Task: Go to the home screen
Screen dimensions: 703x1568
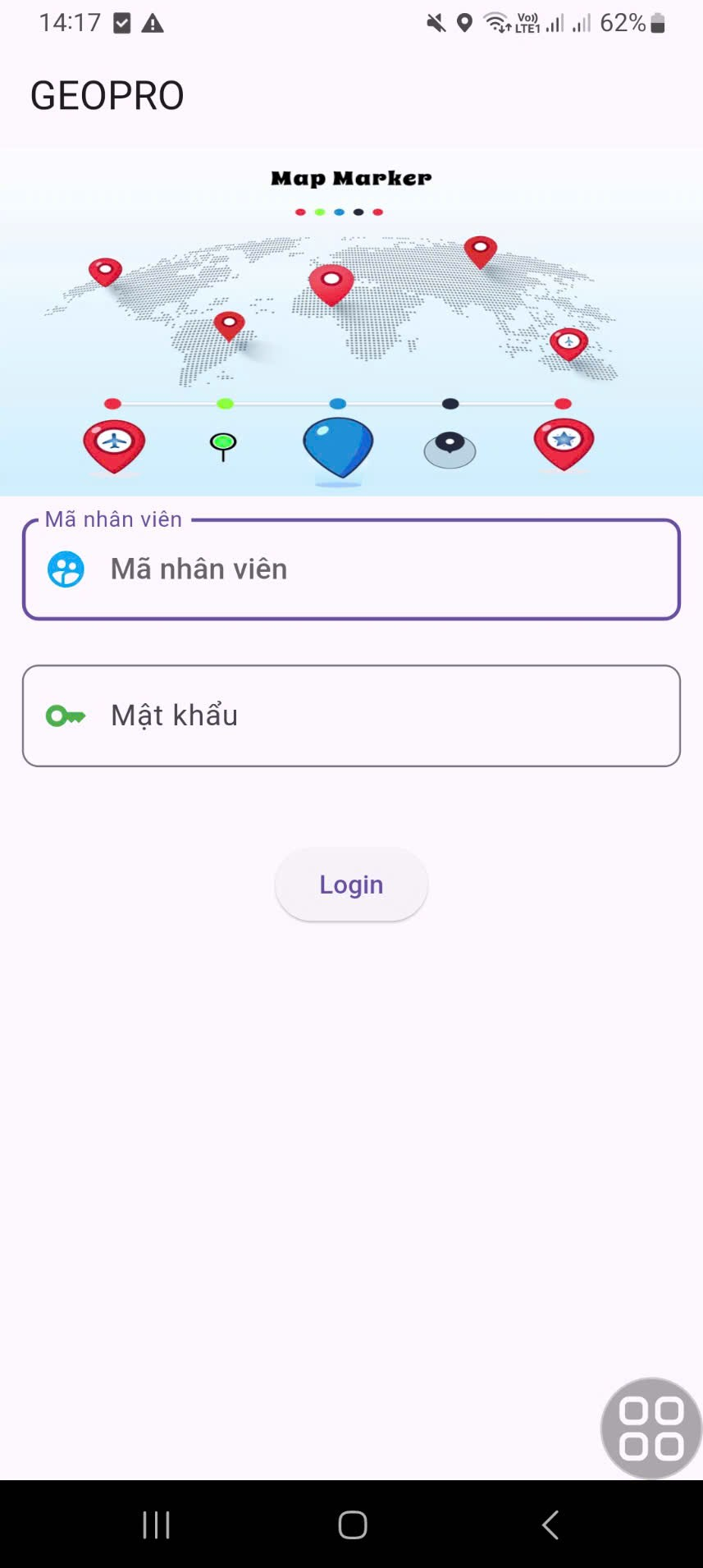Action: [353, 1525]
